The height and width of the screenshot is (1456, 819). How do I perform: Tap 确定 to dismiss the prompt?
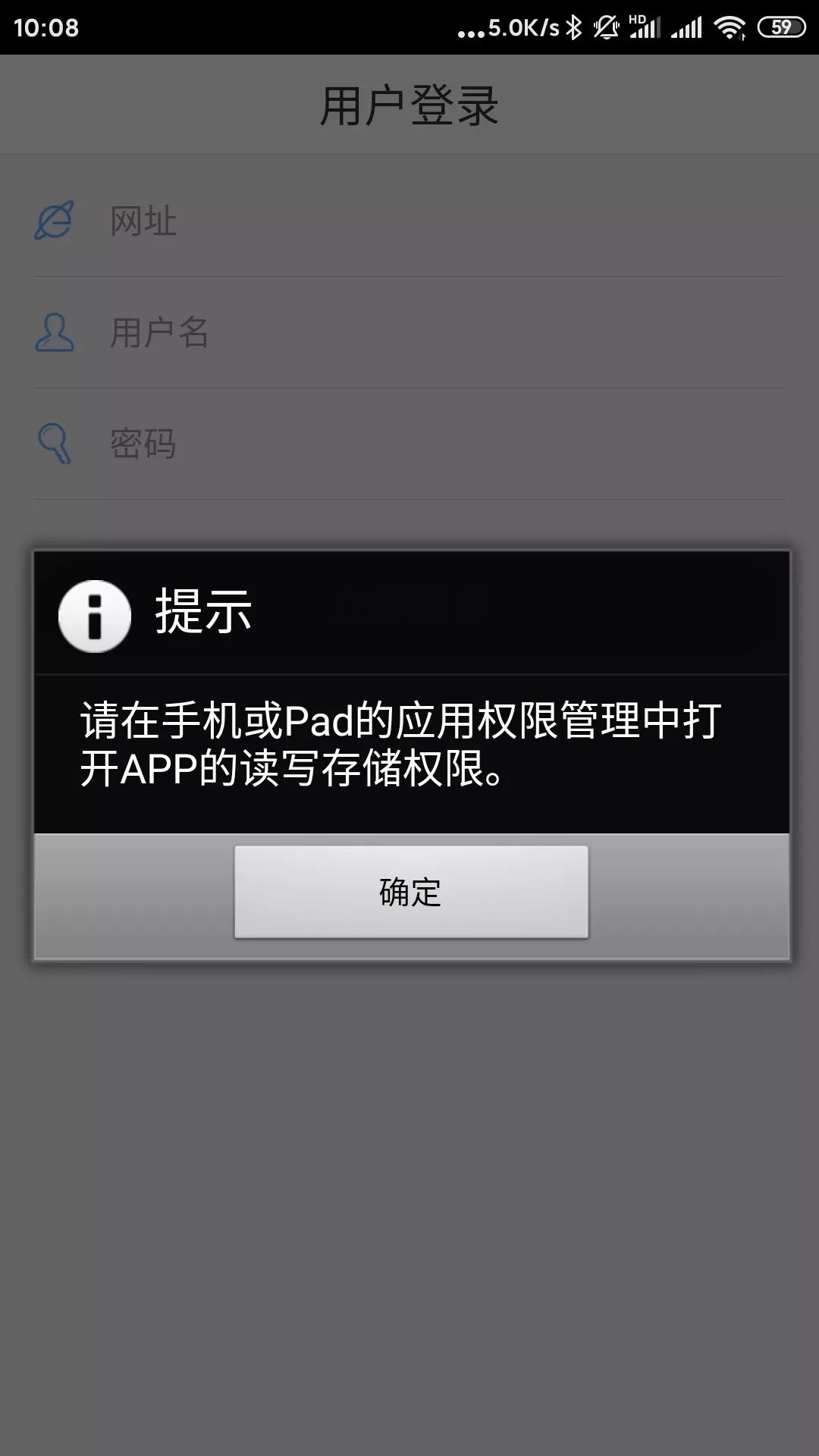[411, 892]
